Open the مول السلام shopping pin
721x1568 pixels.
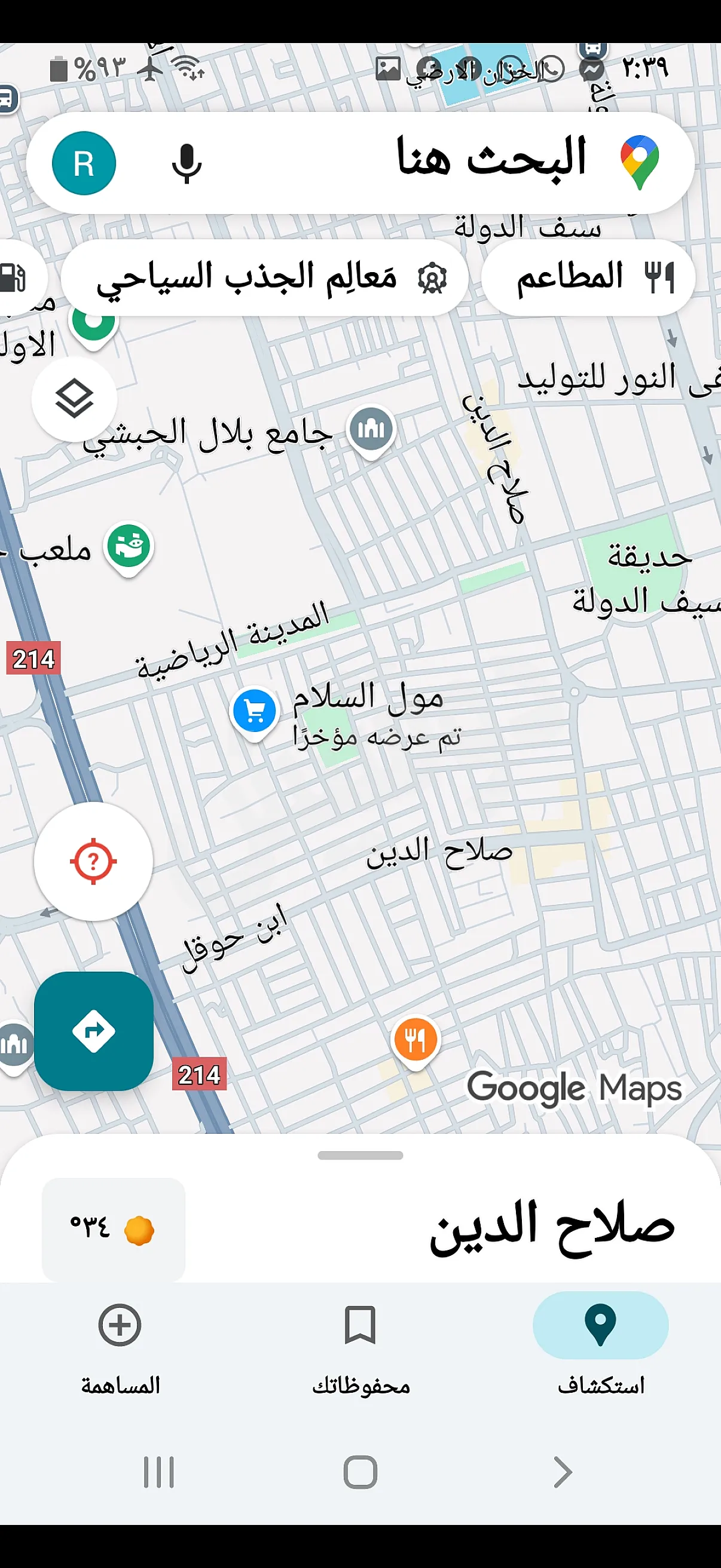point(254,710)
